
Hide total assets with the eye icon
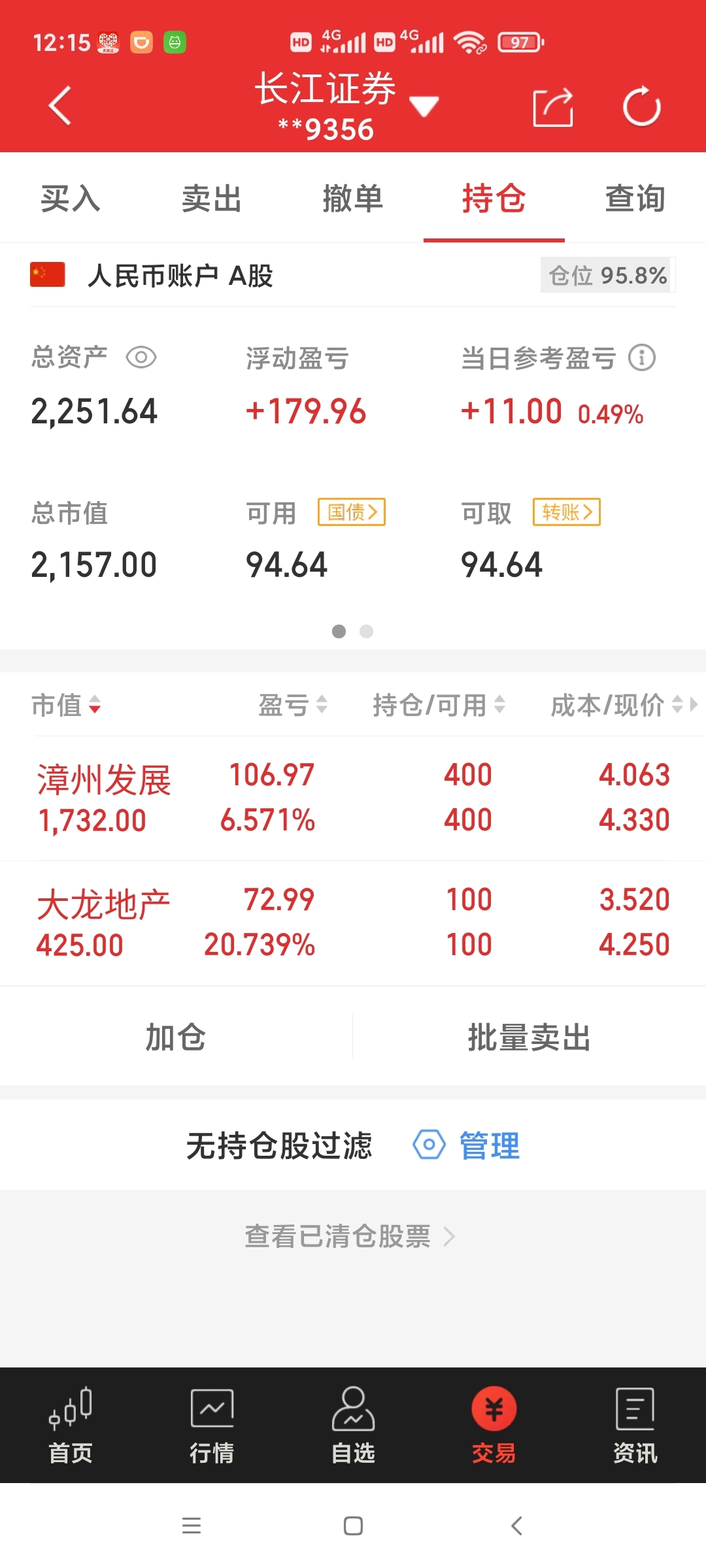pos(141,357)
